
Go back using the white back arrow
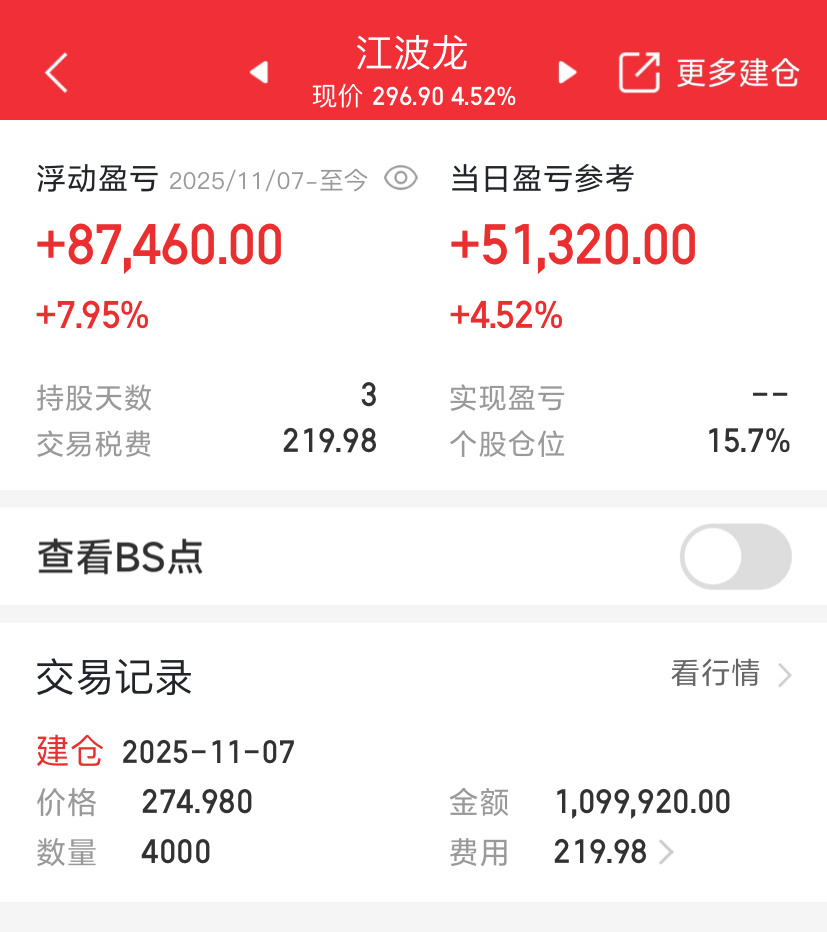click(x=55, y=73)
